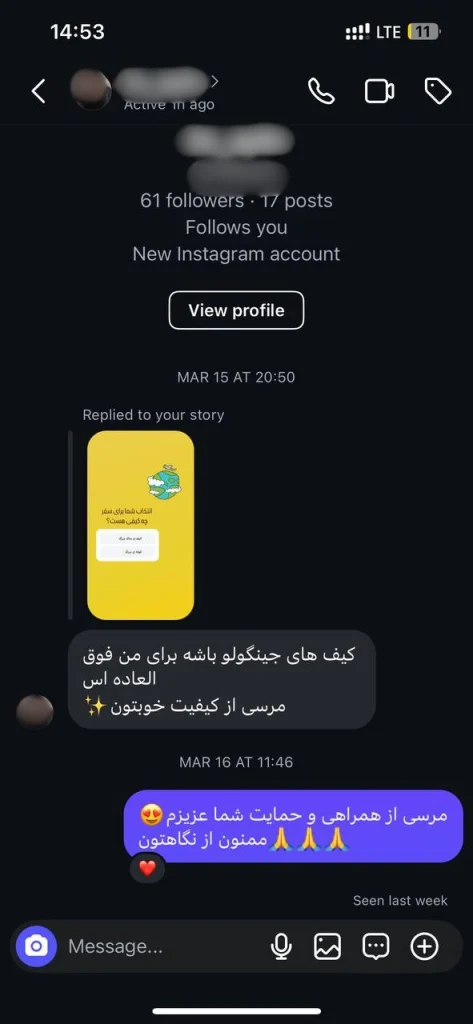The height and width of the screenshot is (1024, 473).
Task: Open the label tag icon
Action: [438, 91]
